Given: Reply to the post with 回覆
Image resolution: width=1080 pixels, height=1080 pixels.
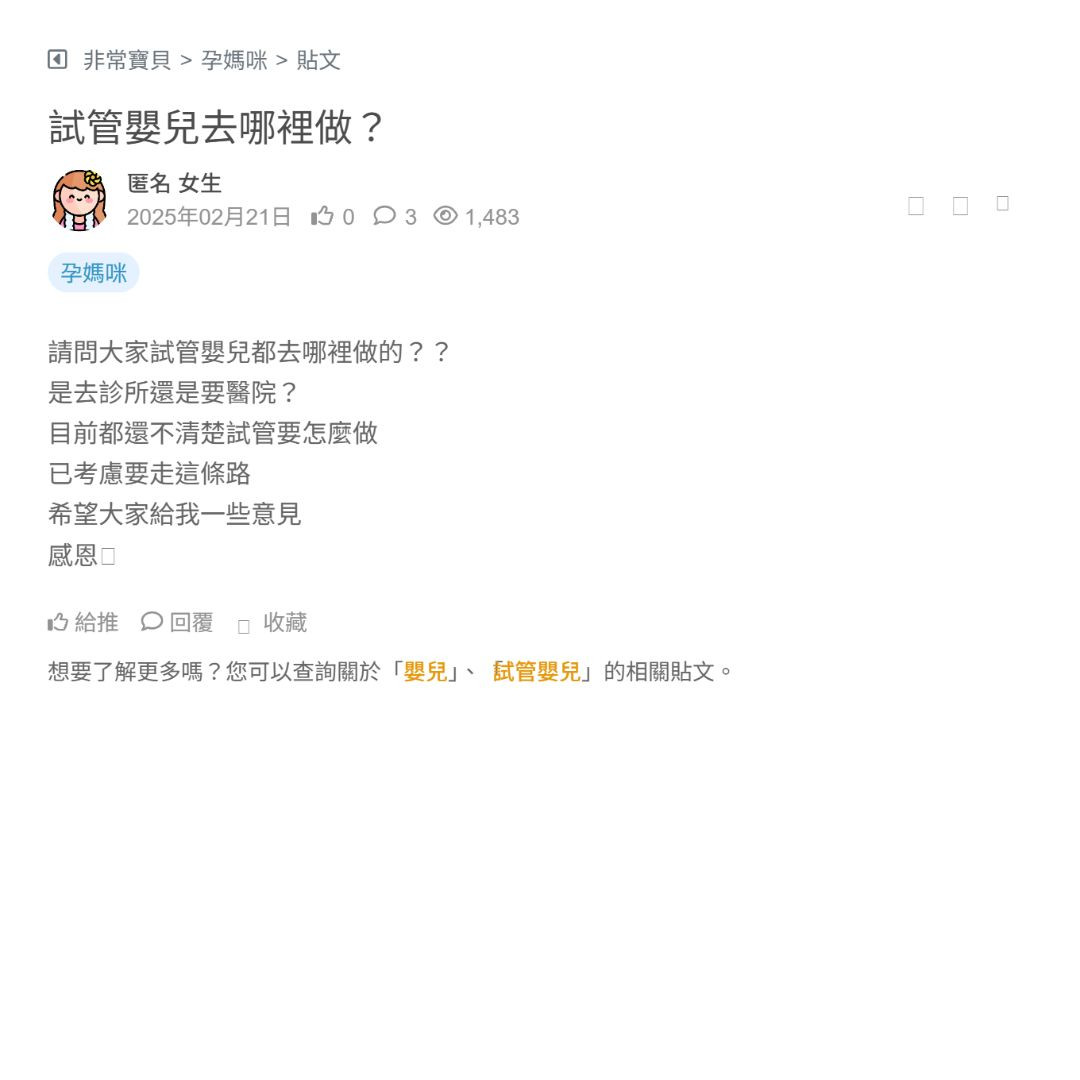Looking at the screenshot, I should [x=177, y=622].
